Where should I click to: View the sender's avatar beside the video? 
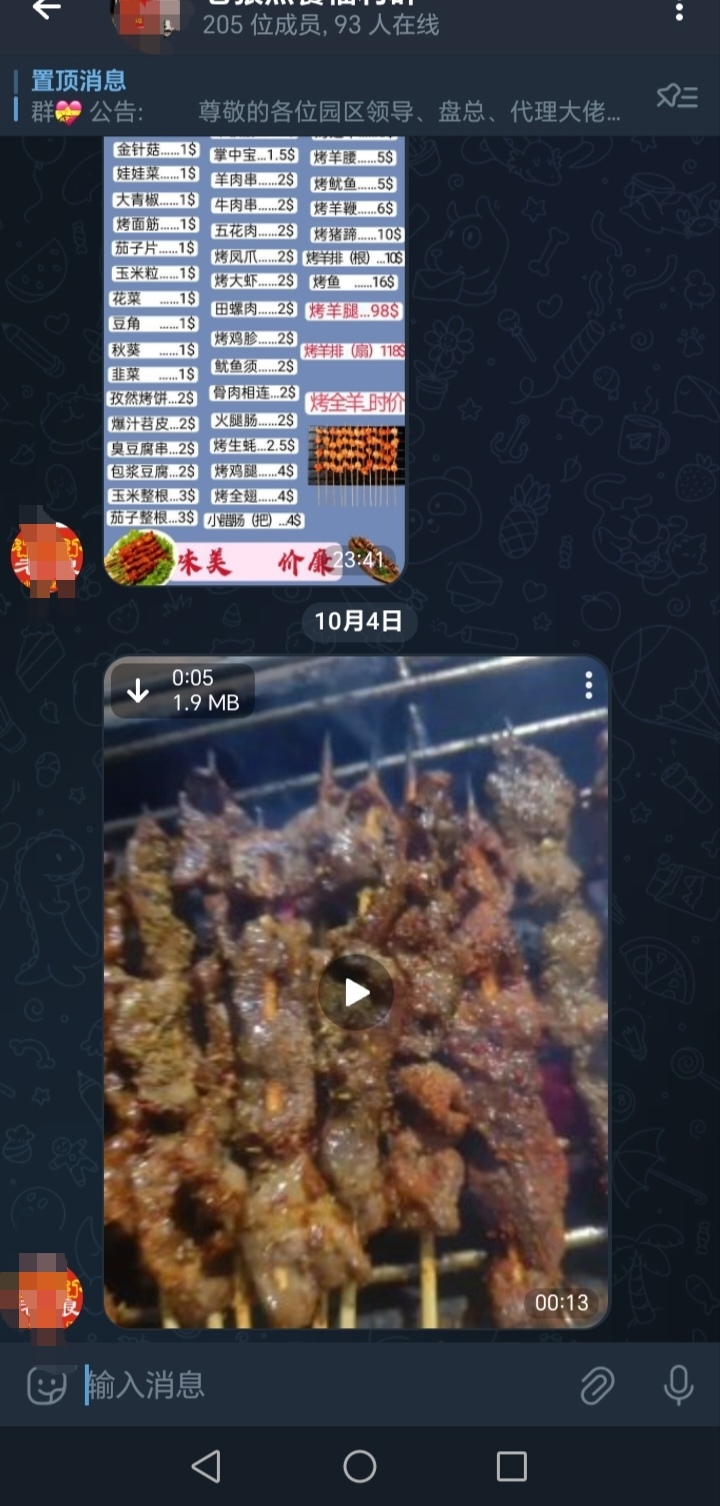coord(46,1297)
